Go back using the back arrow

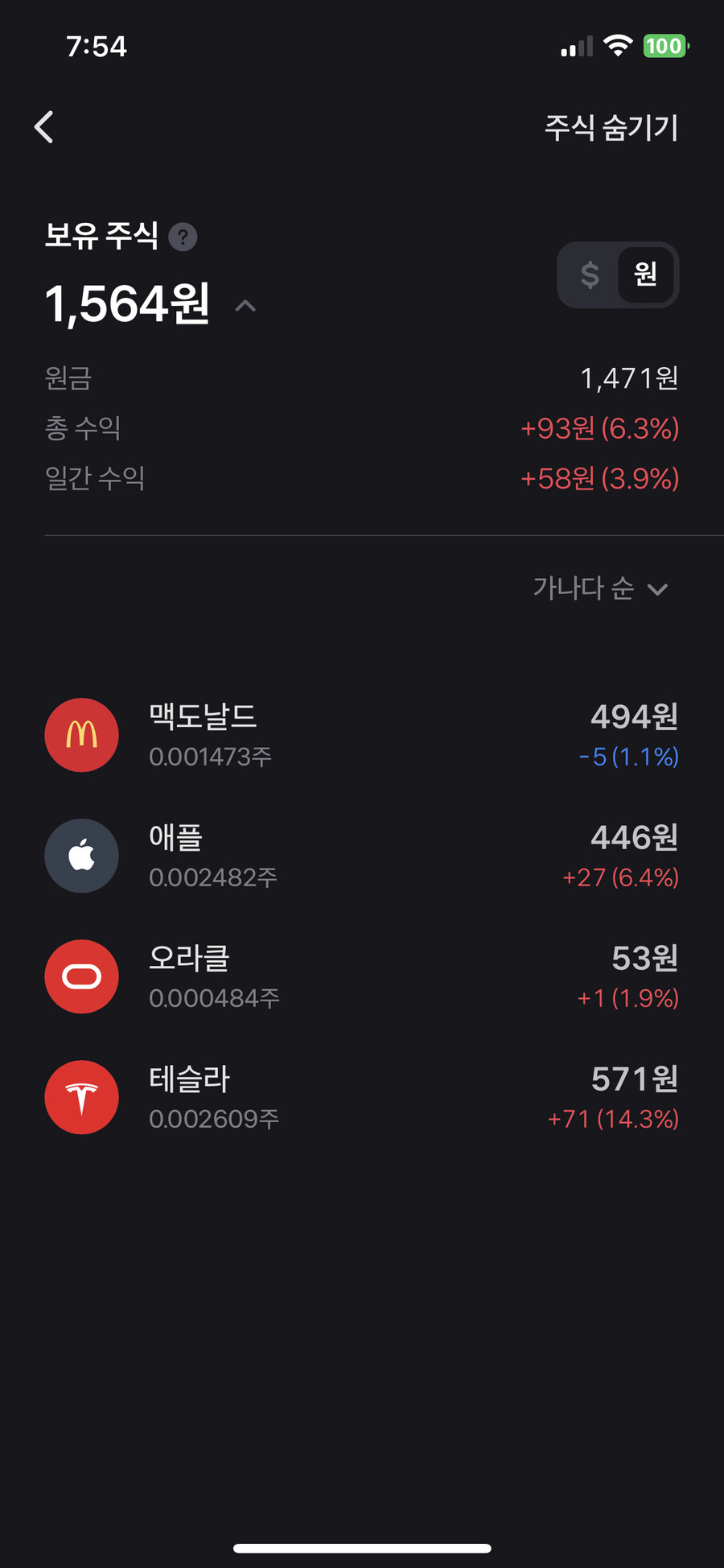coord(44,127)
